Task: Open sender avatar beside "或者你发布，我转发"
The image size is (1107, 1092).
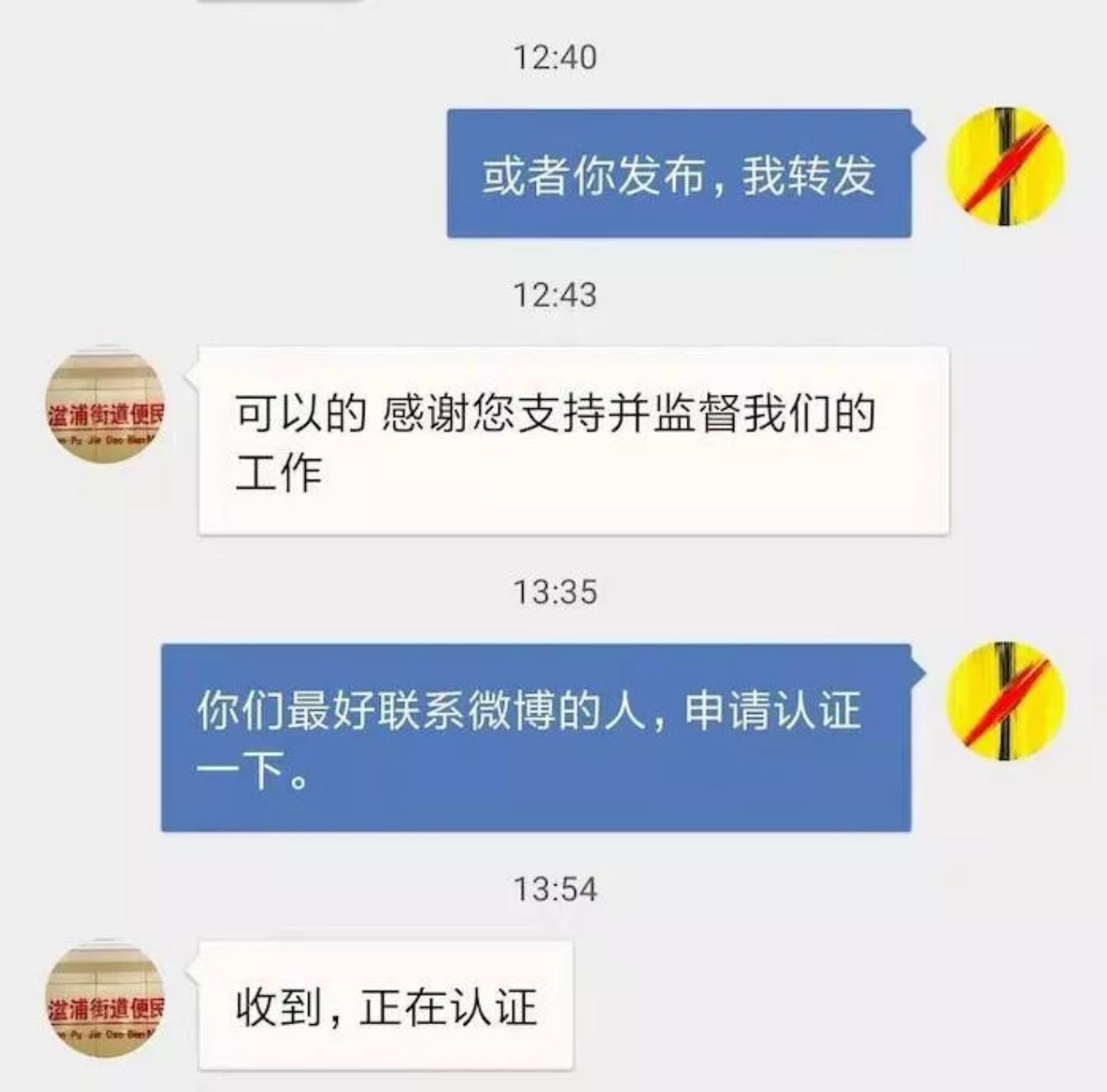Action: click(1005, 167)
